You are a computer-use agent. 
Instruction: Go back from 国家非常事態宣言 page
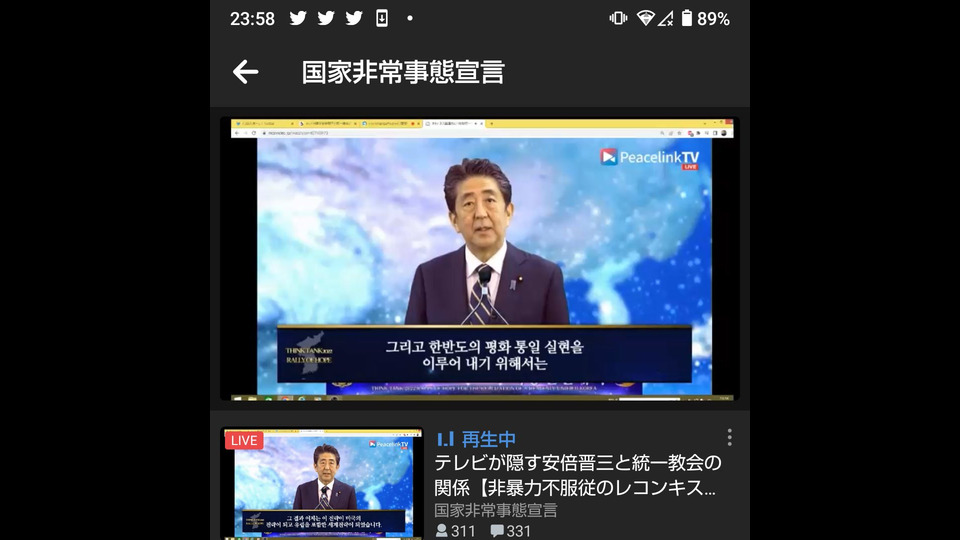pyautogui.click(x=245, y=72)
